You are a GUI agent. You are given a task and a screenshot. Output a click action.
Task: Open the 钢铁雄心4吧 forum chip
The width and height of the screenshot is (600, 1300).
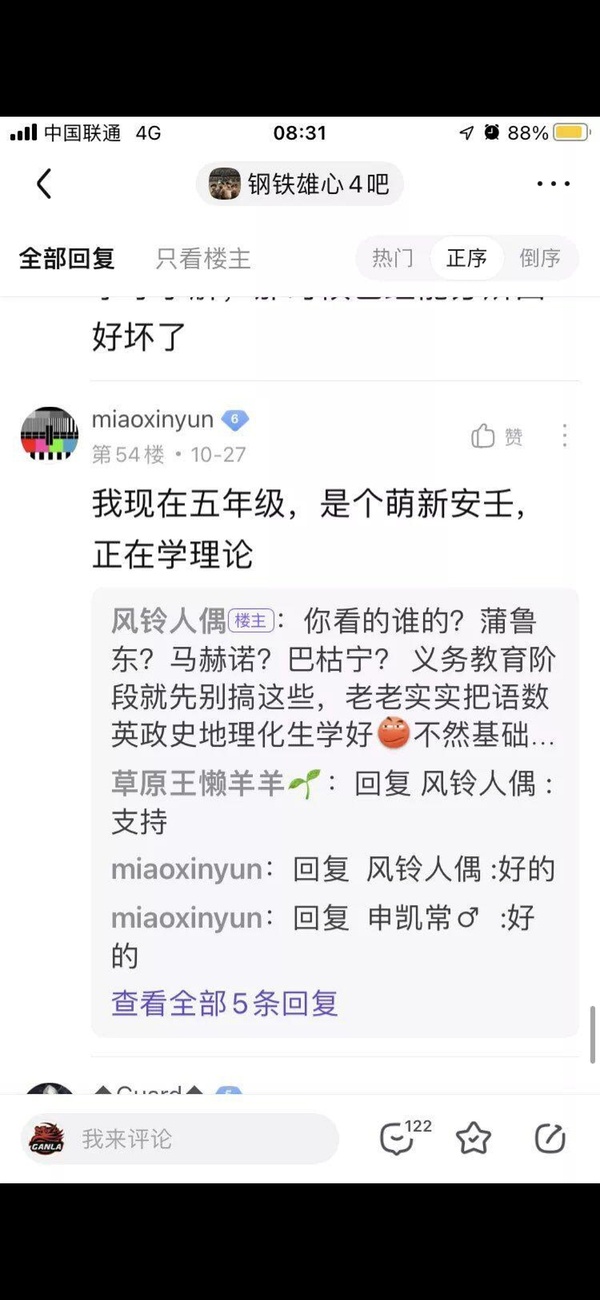click(299, 184)
